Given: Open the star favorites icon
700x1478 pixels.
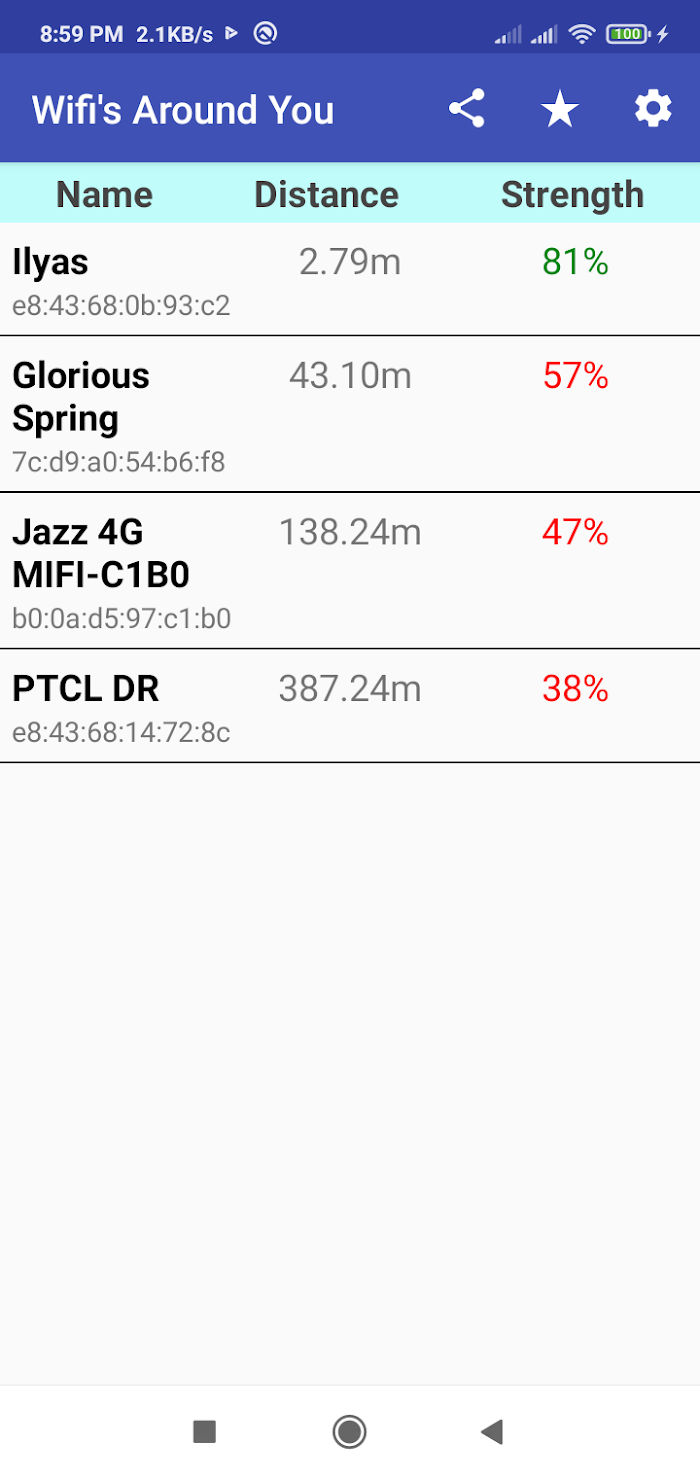Looking at the screenshot, I should pyautogui.click(x=560, y=109).
